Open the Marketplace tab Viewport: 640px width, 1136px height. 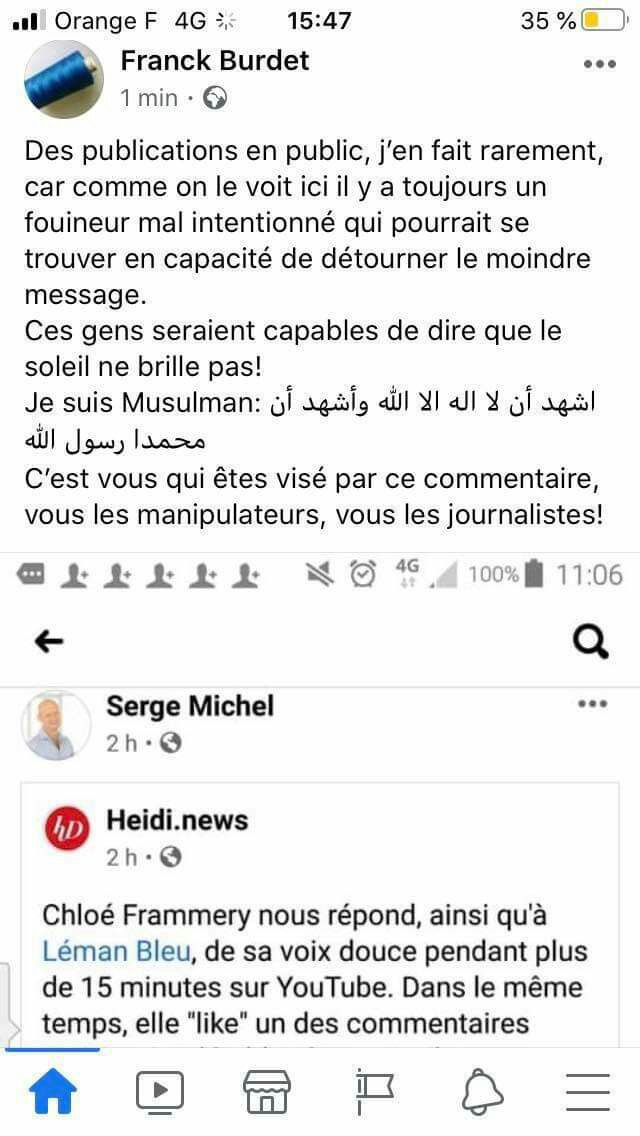coord(267,1091)
